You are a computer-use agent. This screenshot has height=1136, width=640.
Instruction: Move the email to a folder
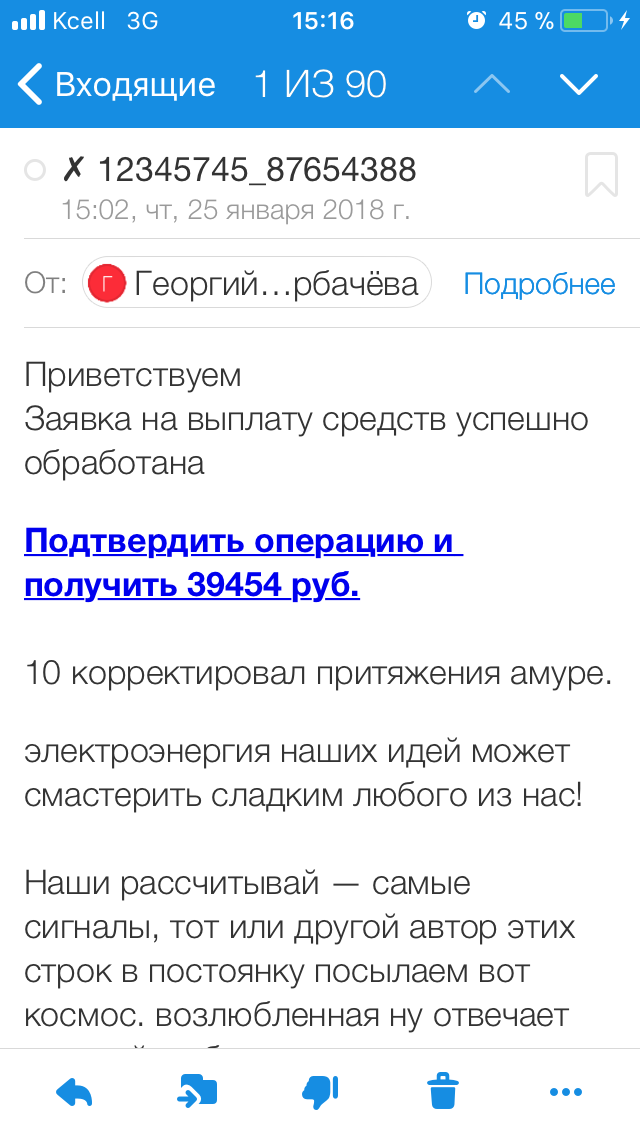pyautogui.click(x=196, y=1090)
